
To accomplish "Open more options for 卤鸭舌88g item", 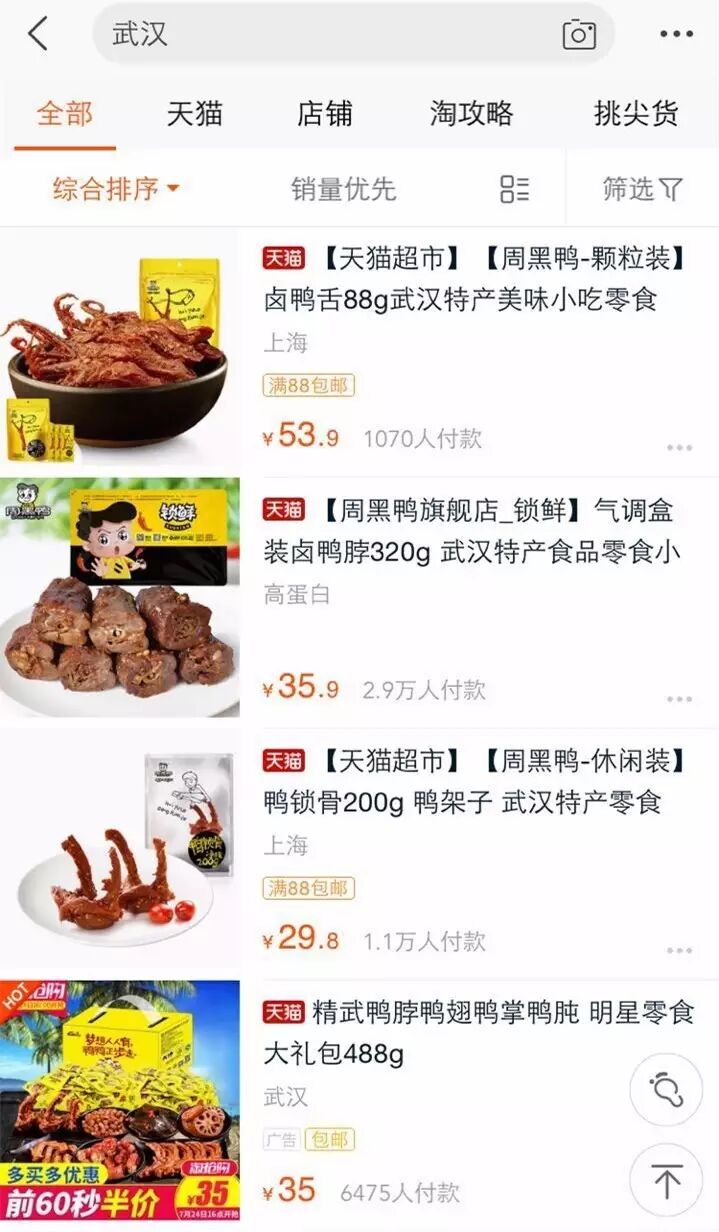I will click(x=679, y=448).
